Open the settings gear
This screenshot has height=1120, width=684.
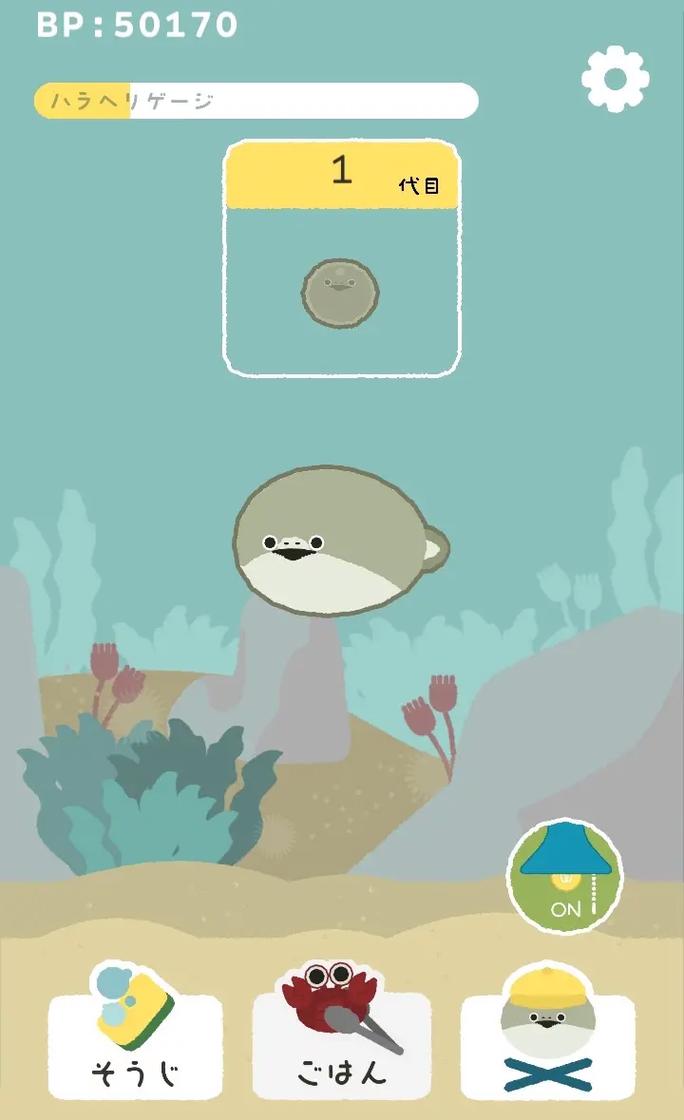(615, 79)
